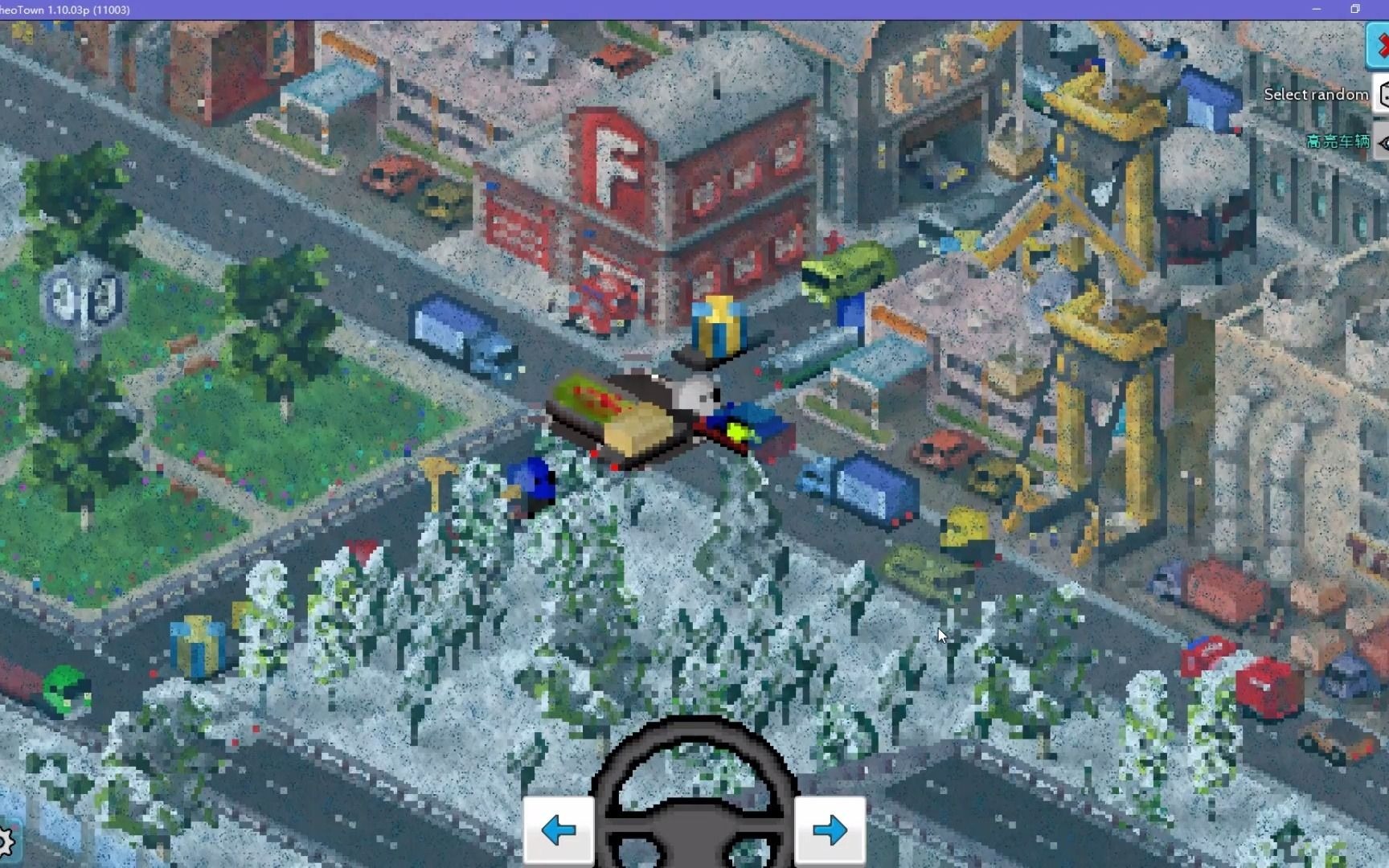Steer the vehicle left with the arrow
1389x868 pixels.
[559, 830]
